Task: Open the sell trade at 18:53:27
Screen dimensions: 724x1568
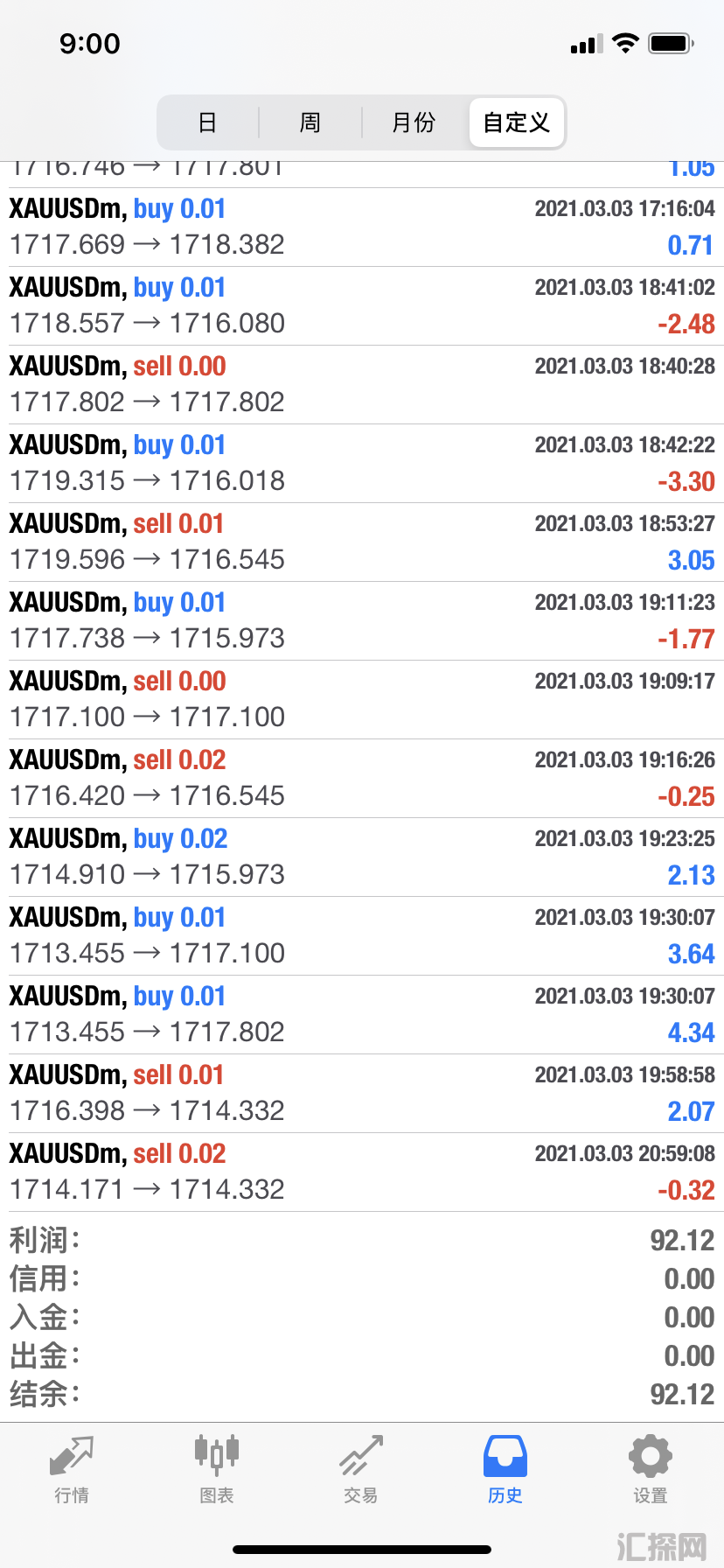Action: (x=362, y=542)
